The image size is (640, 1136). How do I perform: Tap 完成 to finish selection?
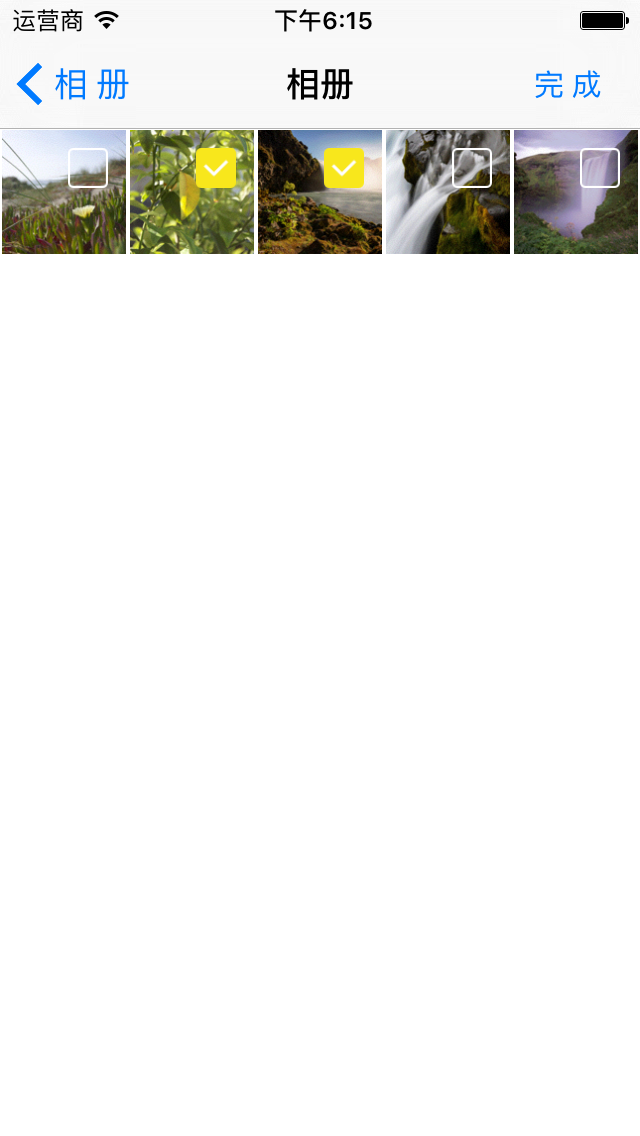[567, 85]
